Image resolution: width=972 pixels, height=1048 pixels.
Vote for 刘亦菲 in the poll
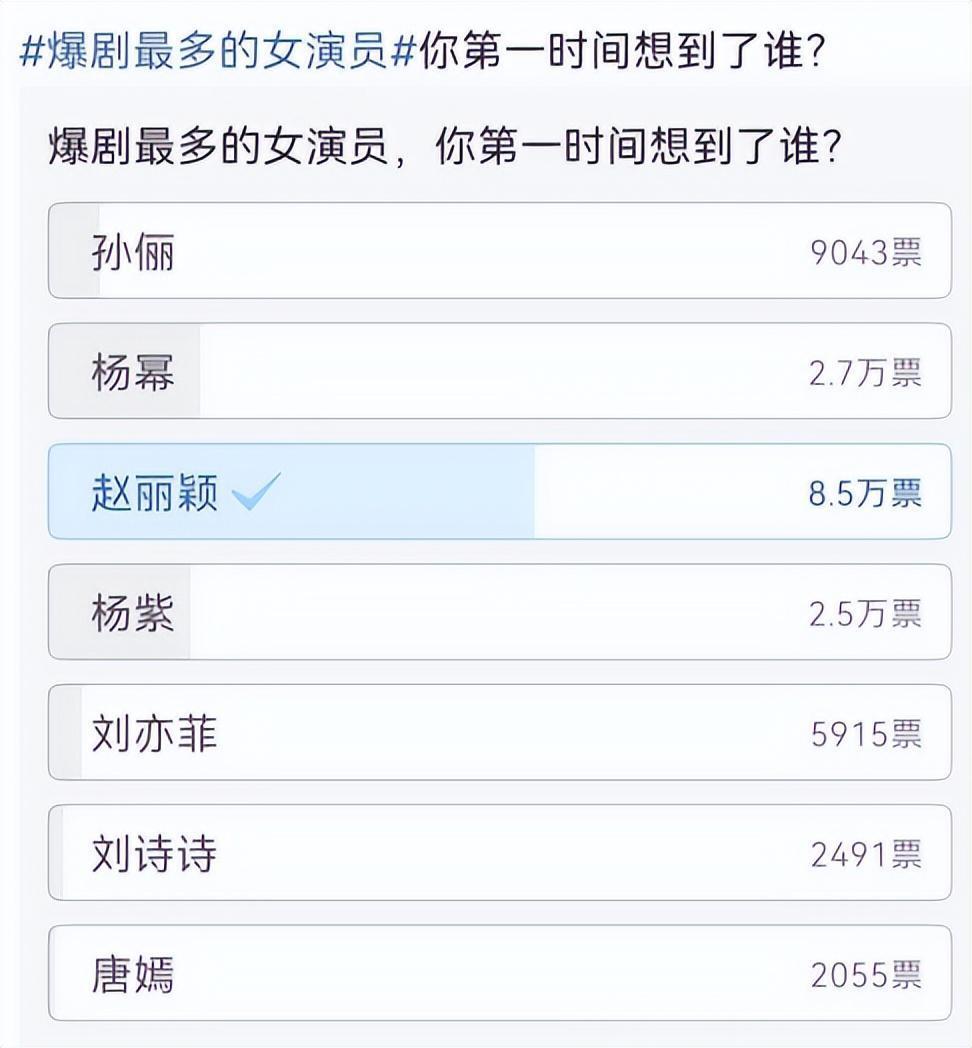[499, 732]
